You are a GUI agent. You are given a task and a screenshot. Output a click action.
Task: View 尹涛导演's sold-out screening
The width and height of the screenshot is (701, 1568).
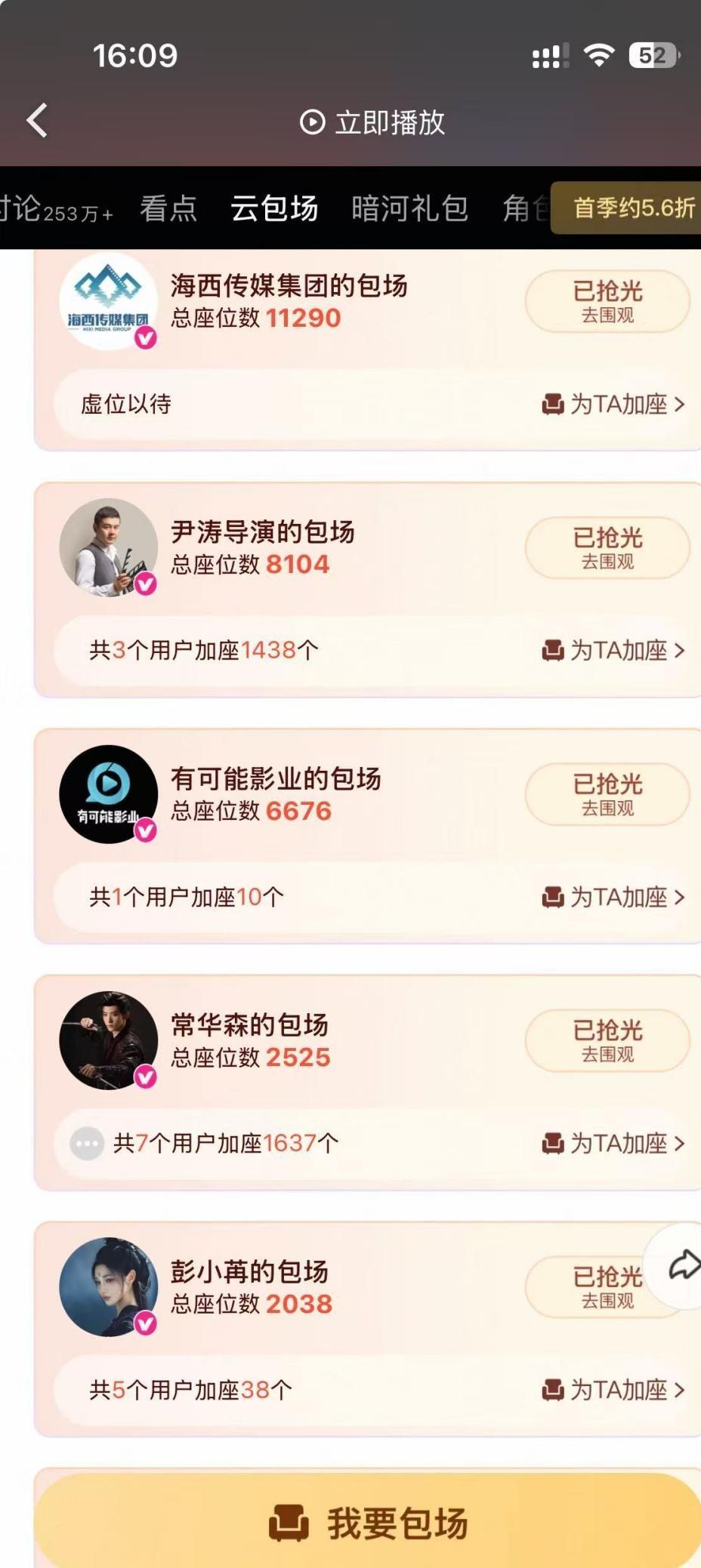[x=607, y=548]
